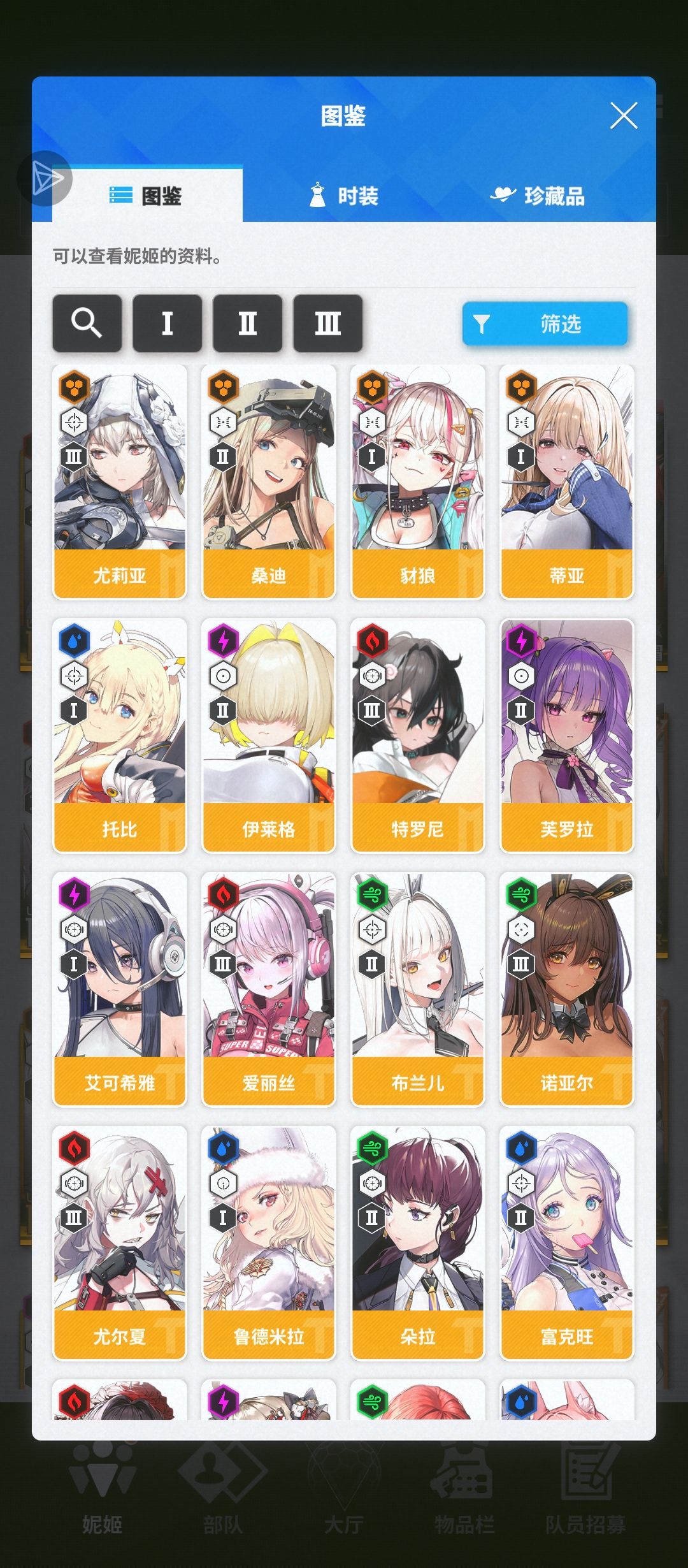Filter by class II button
This screenshot has width=688, height=1568.
248,323
